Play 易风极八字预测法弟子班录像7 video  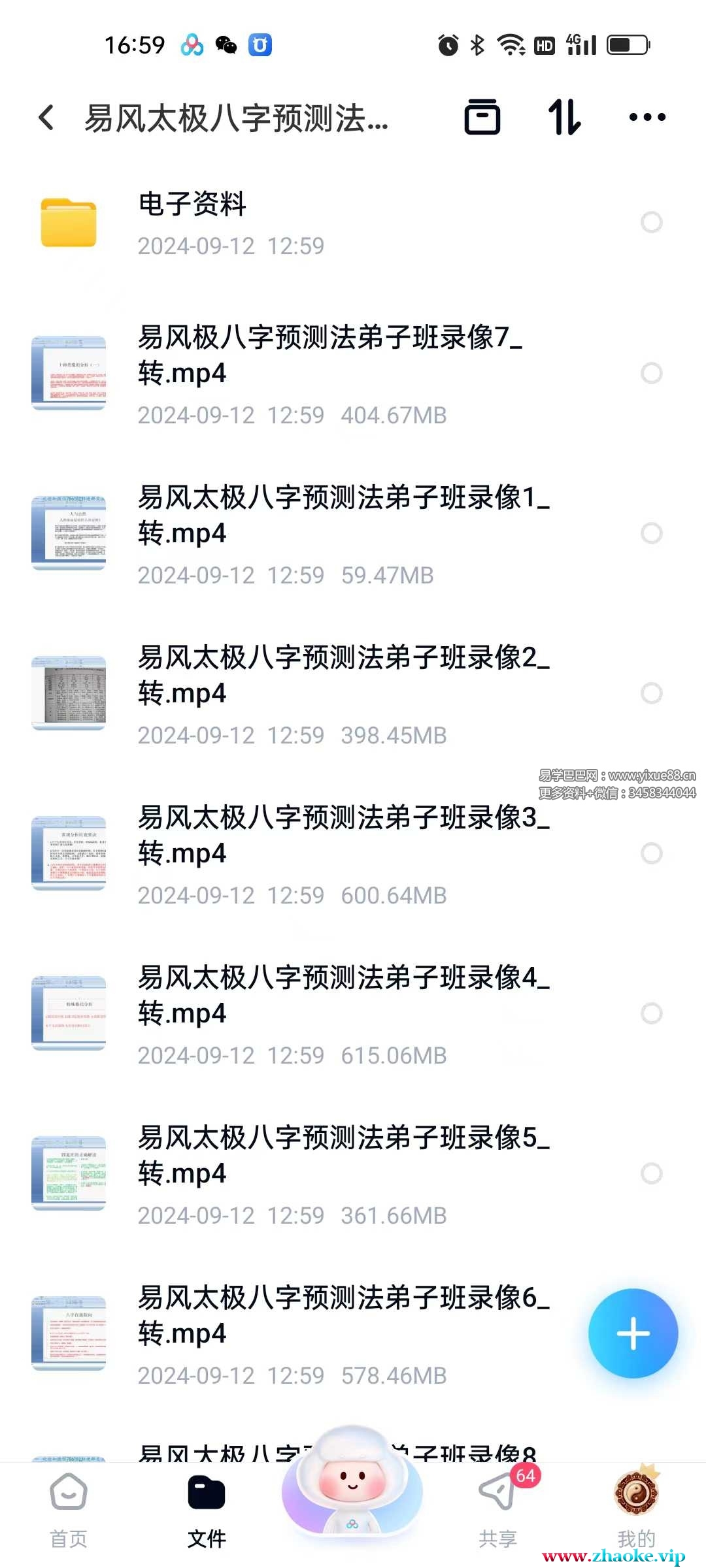(x=327, y=372)
